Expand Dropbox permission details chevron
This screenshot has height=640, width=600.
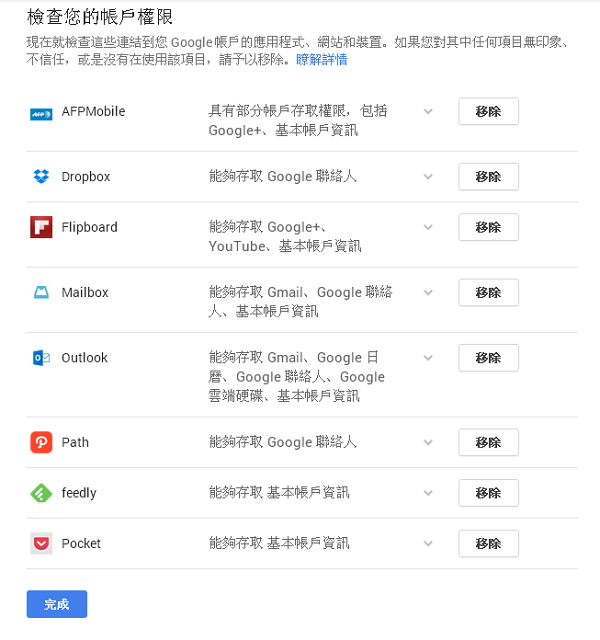click(x=428, y=177)
